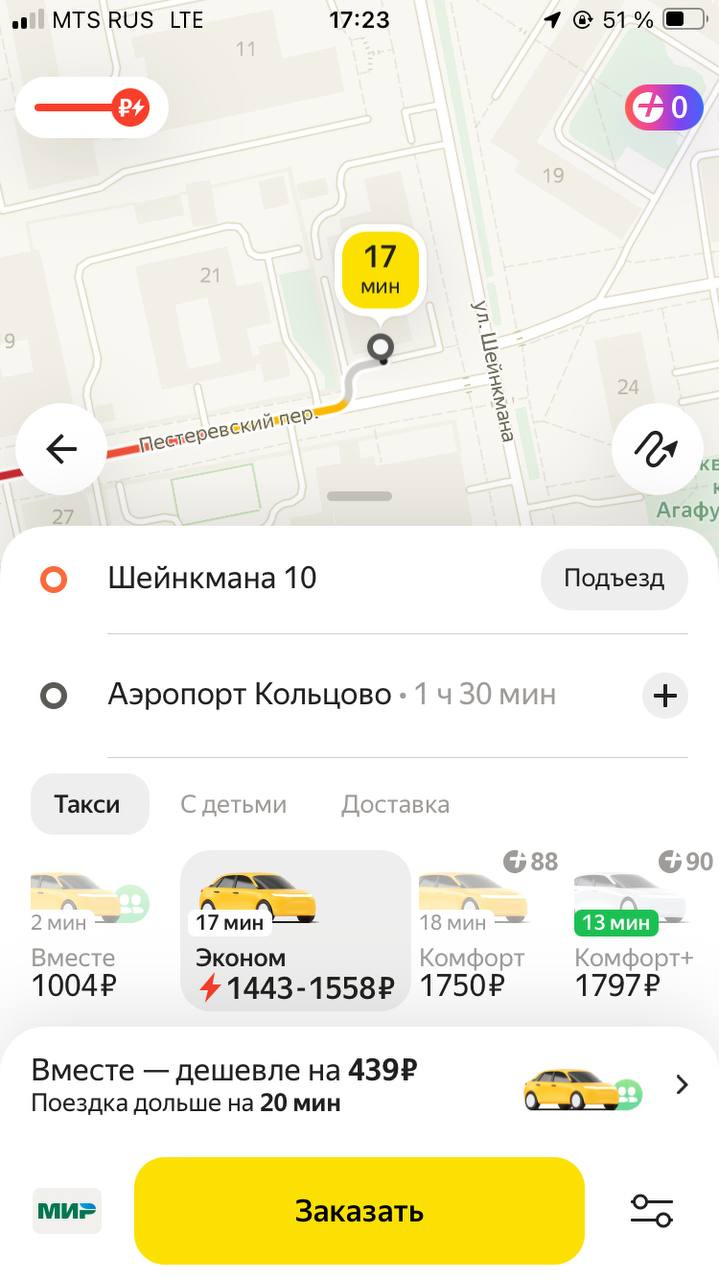719x1280 pixels.
Task: Change destination Аэропорт Кольцово
Action: click(250, 694)
